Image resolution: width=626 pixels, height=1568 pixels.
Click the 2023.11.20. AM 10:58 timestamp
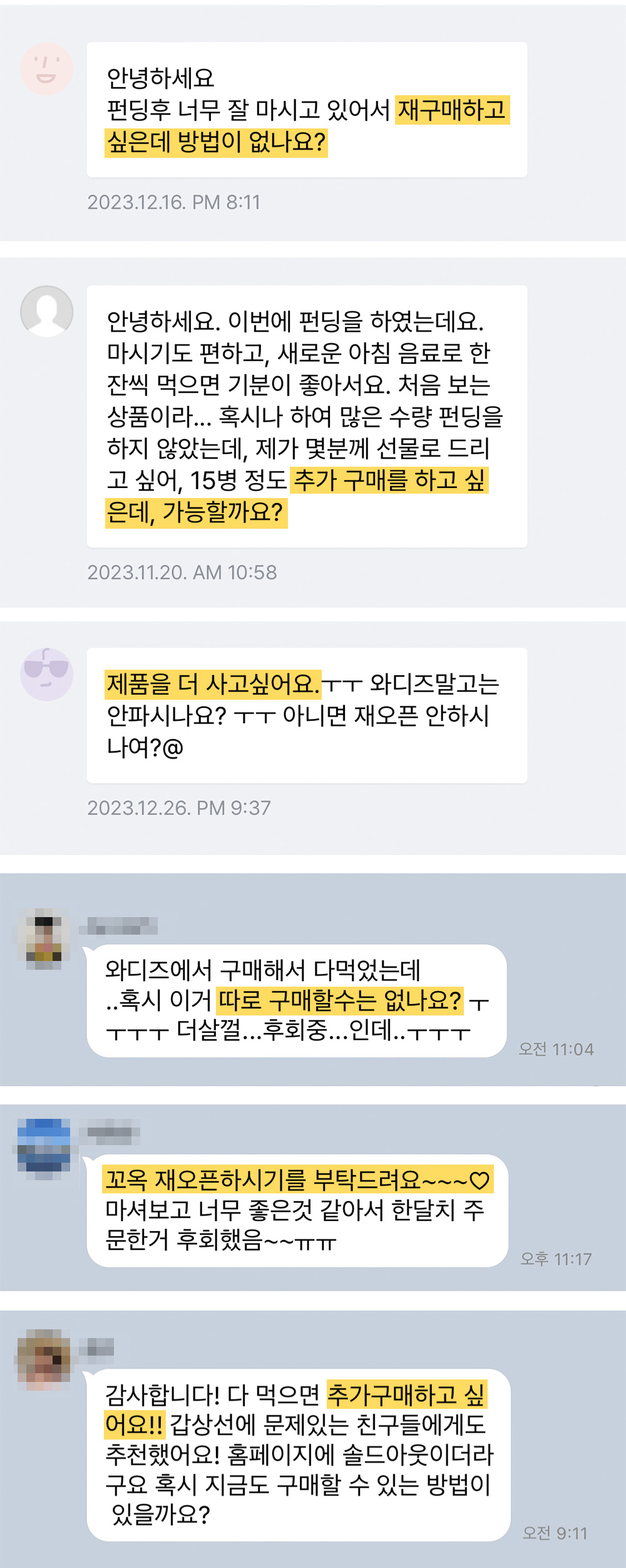point(183,571)
